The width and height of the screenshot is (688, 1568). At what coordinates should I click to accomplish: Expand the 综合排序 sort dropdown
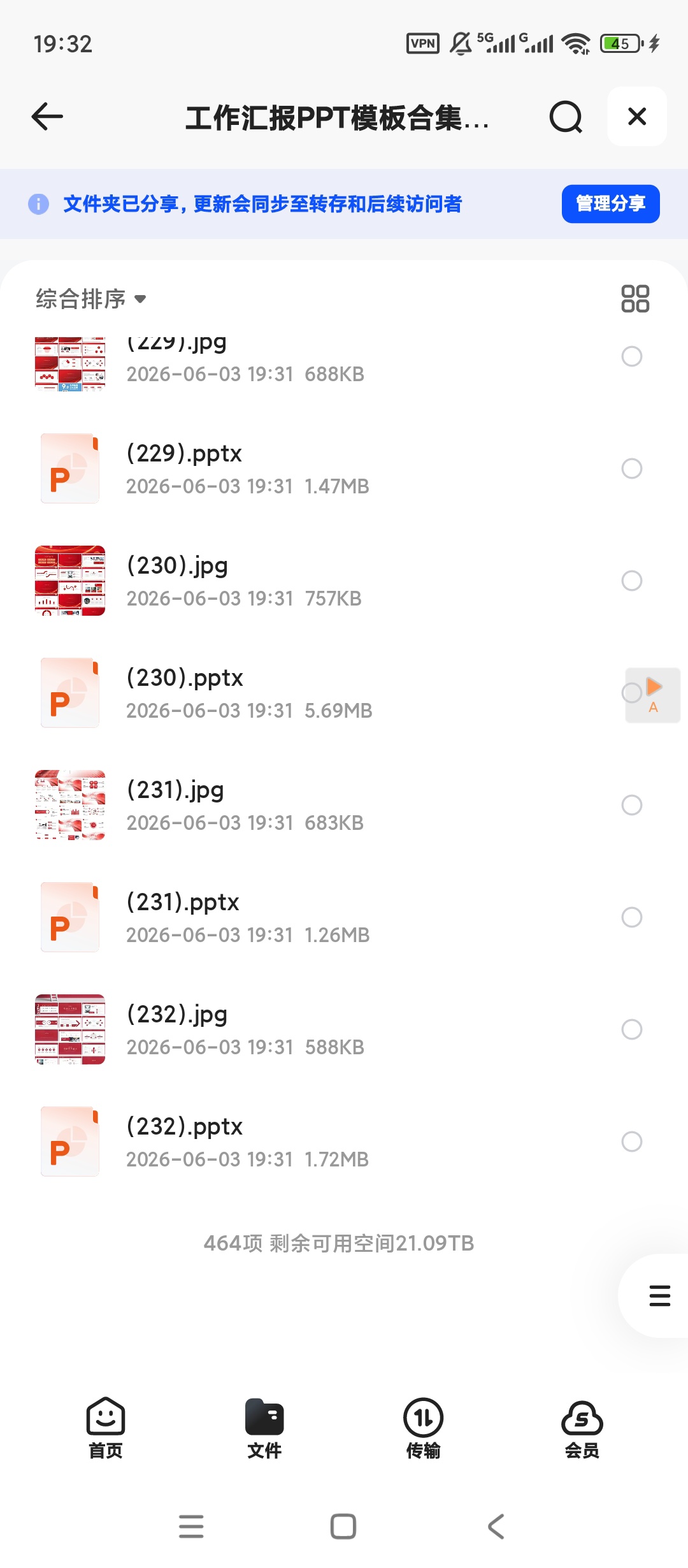pos(91,298)
